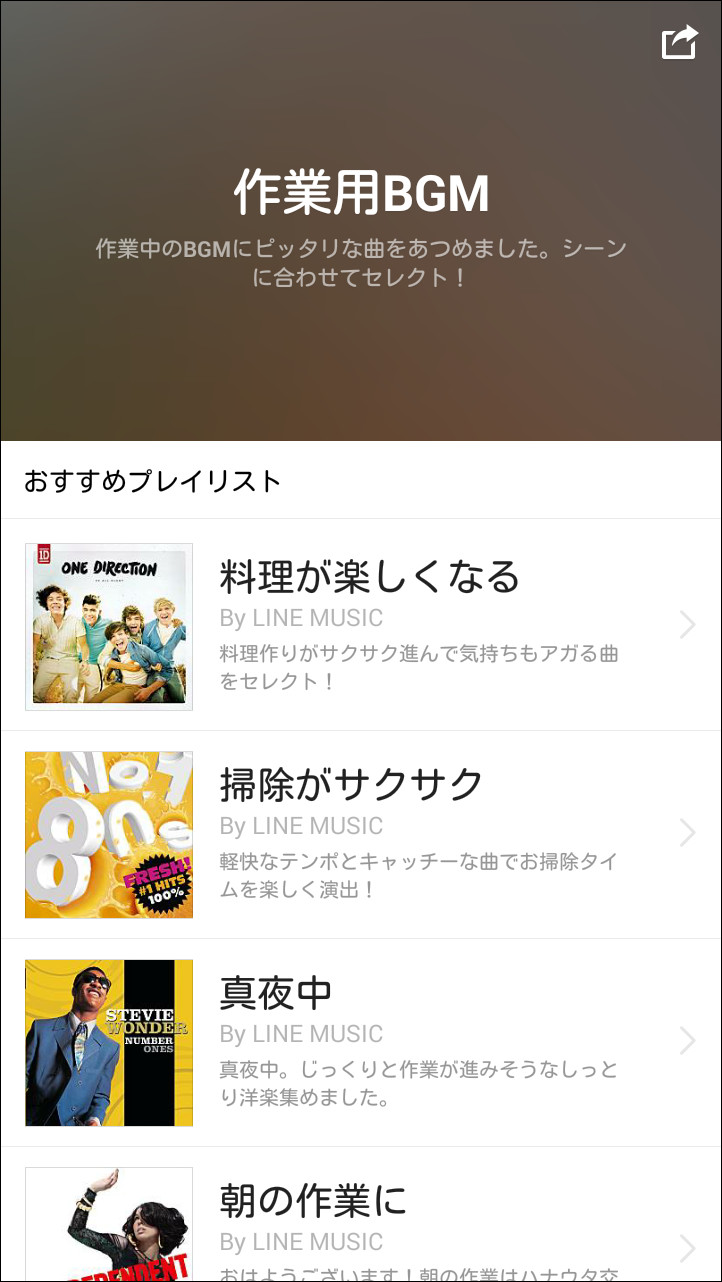This screenshot has height=1282, width=722.
Task: Tap the share icon at top right
Action: [x=679, y=41]
